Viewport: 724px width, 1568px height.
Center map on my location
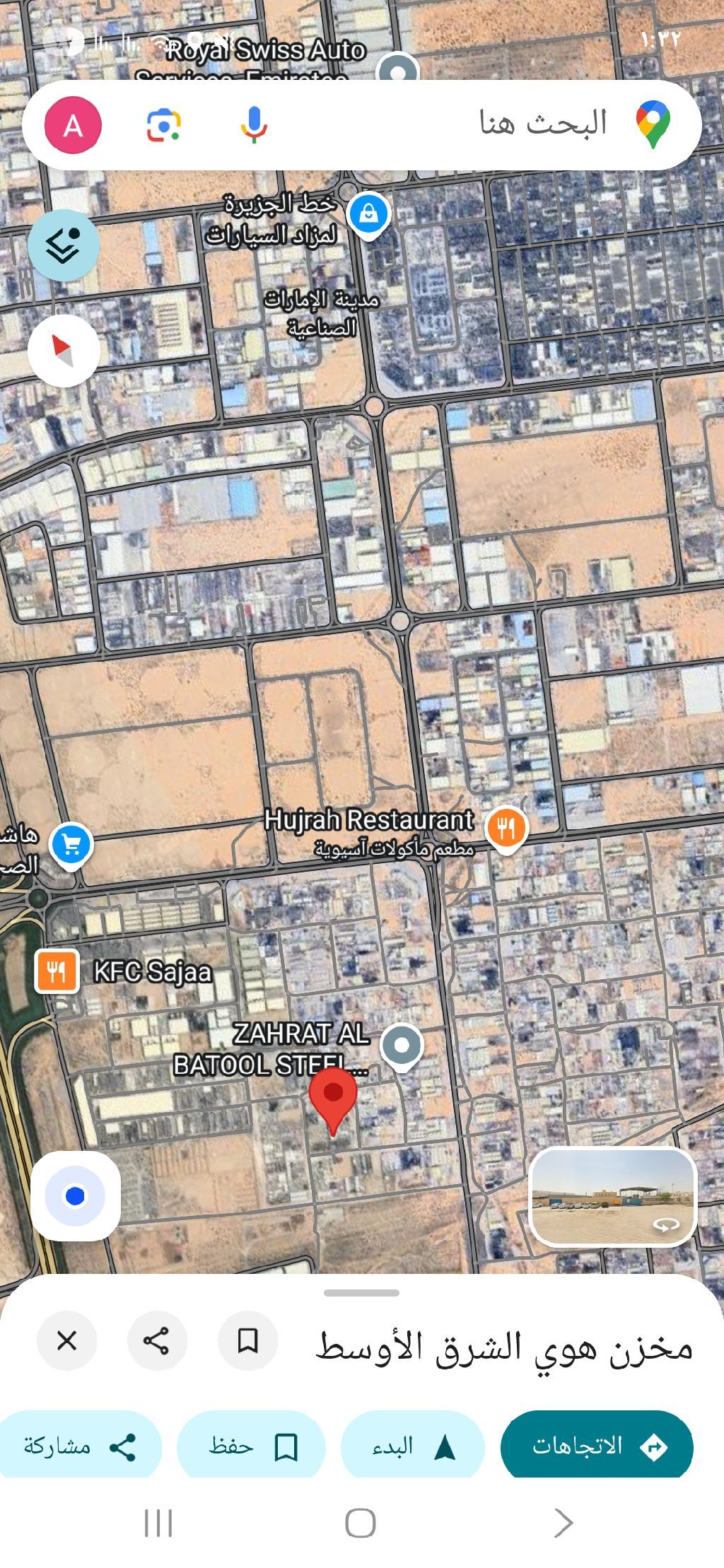(x=75, y=1196)
